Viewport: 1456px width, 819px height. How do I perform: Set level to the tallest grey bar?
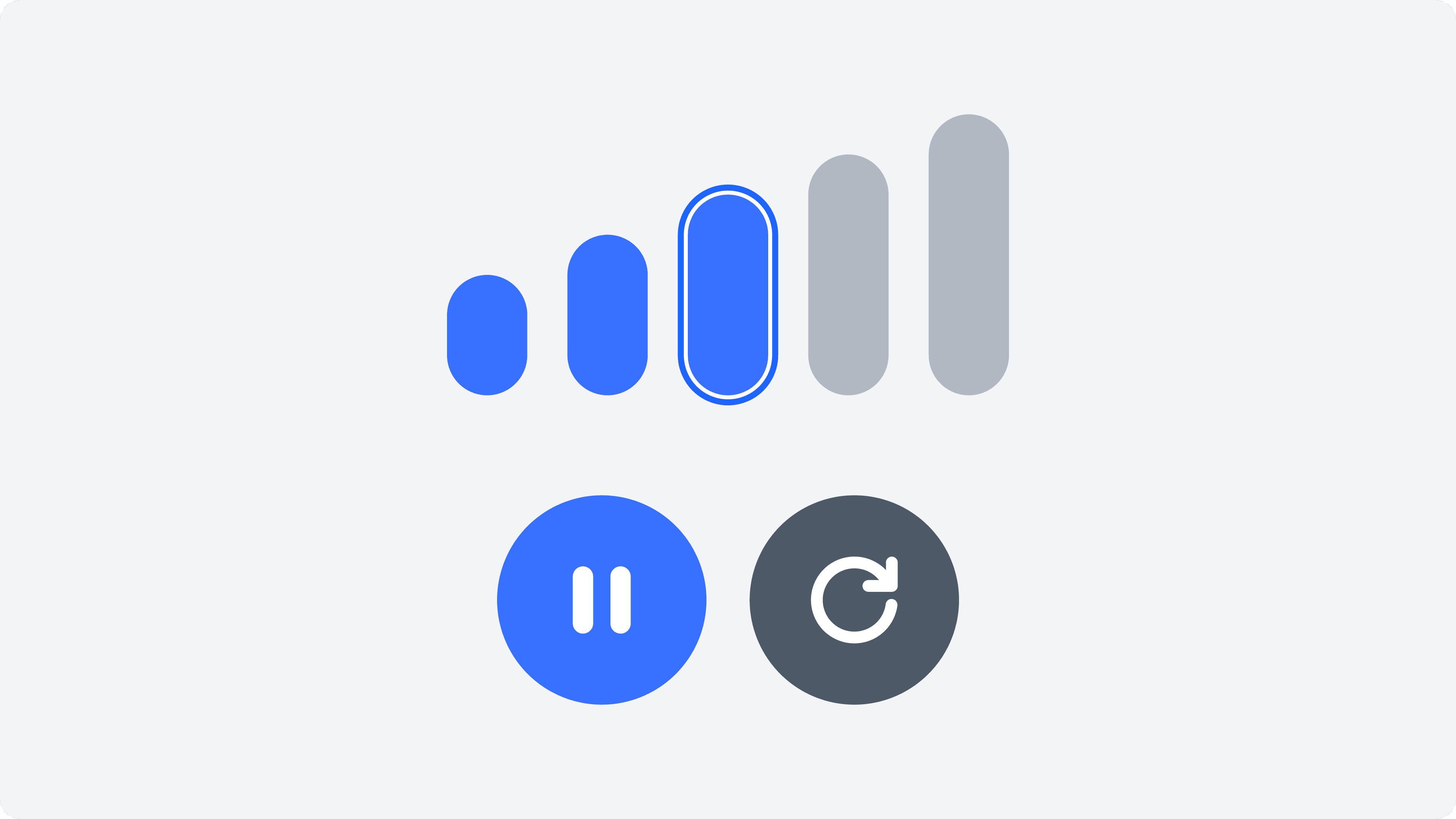point(969,255)
